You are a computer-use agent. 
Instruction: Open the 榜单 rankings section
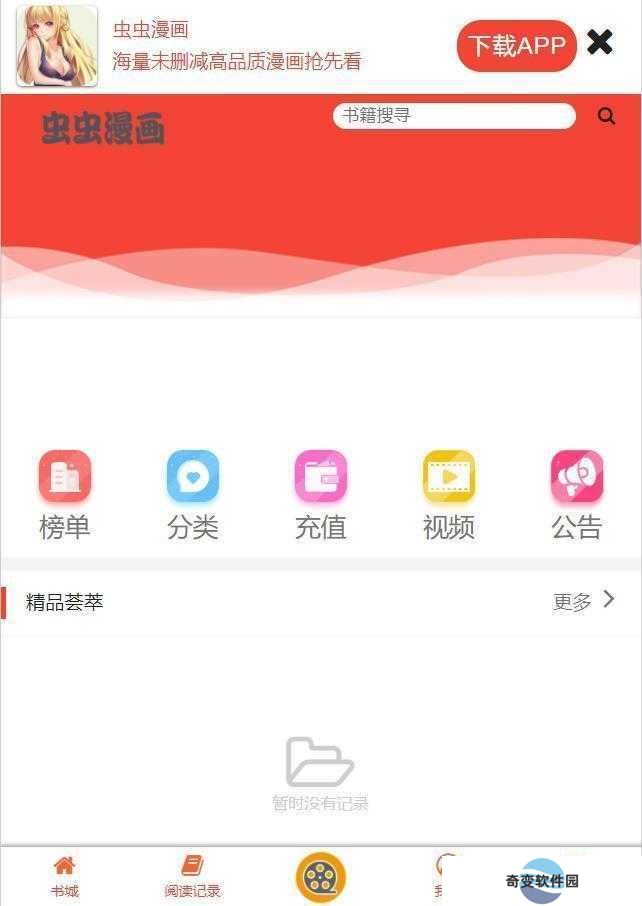[65, 495]
